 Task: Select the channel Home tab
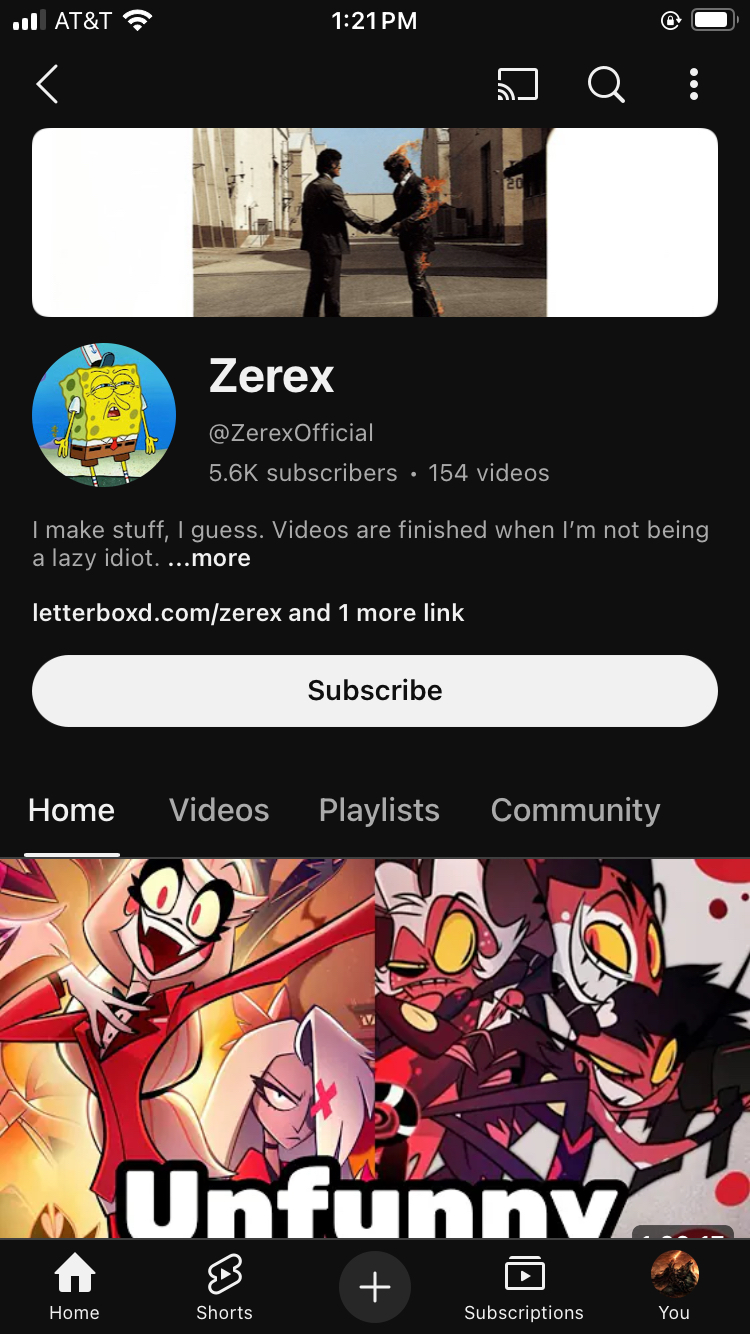[x=72, y=810]
